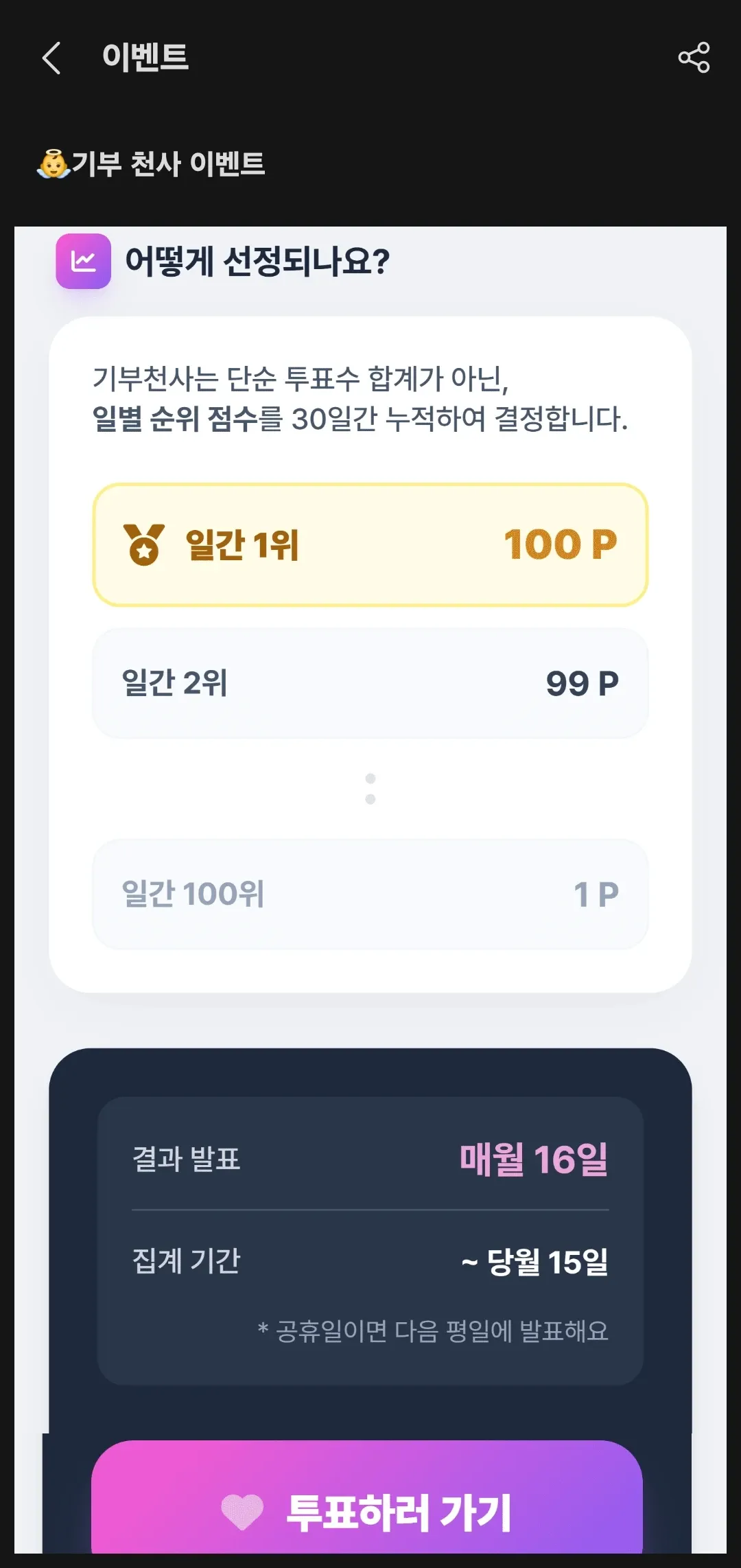
Task: Share this event page
Action: pos(694,58)
